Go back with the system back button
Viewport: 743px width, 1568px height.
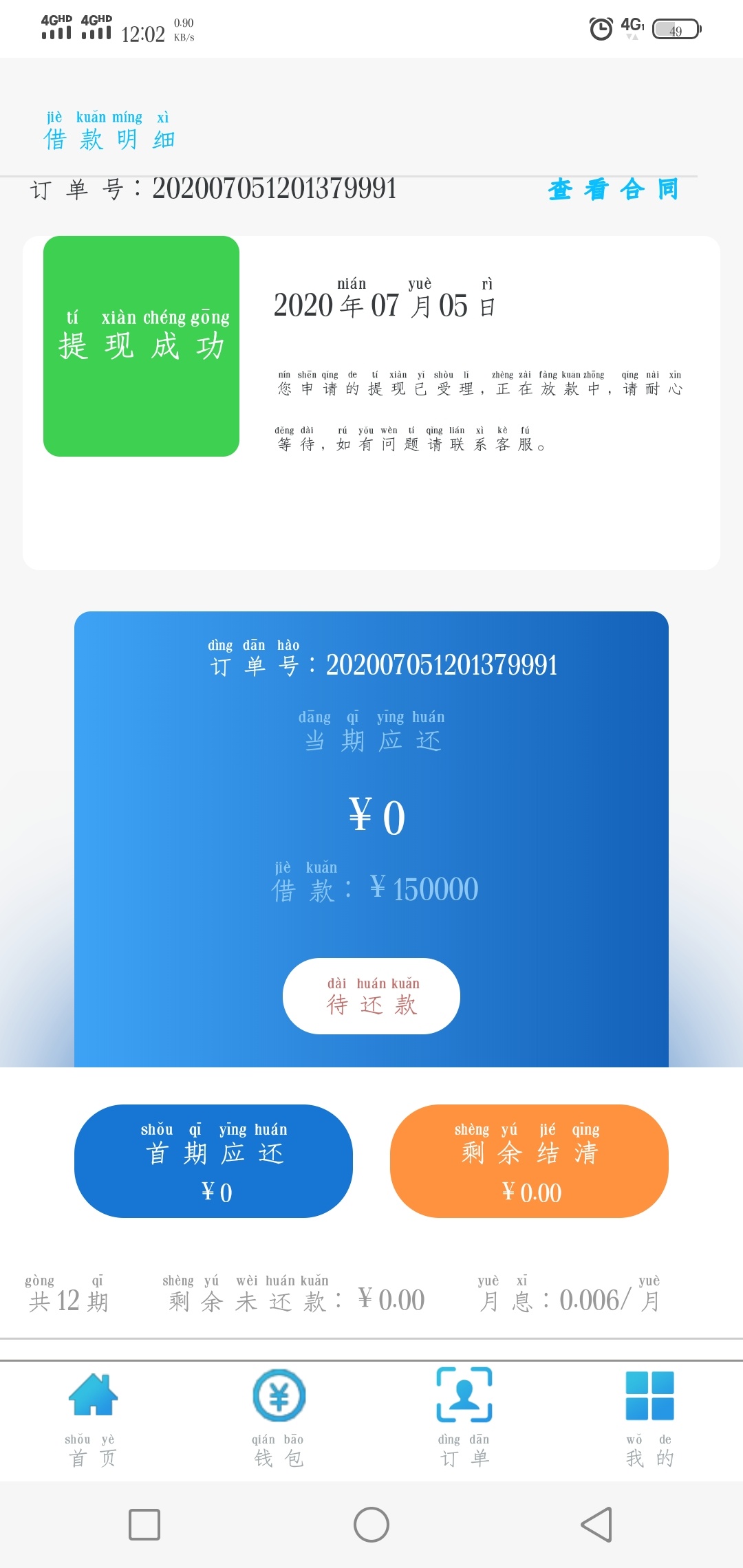597,1525
